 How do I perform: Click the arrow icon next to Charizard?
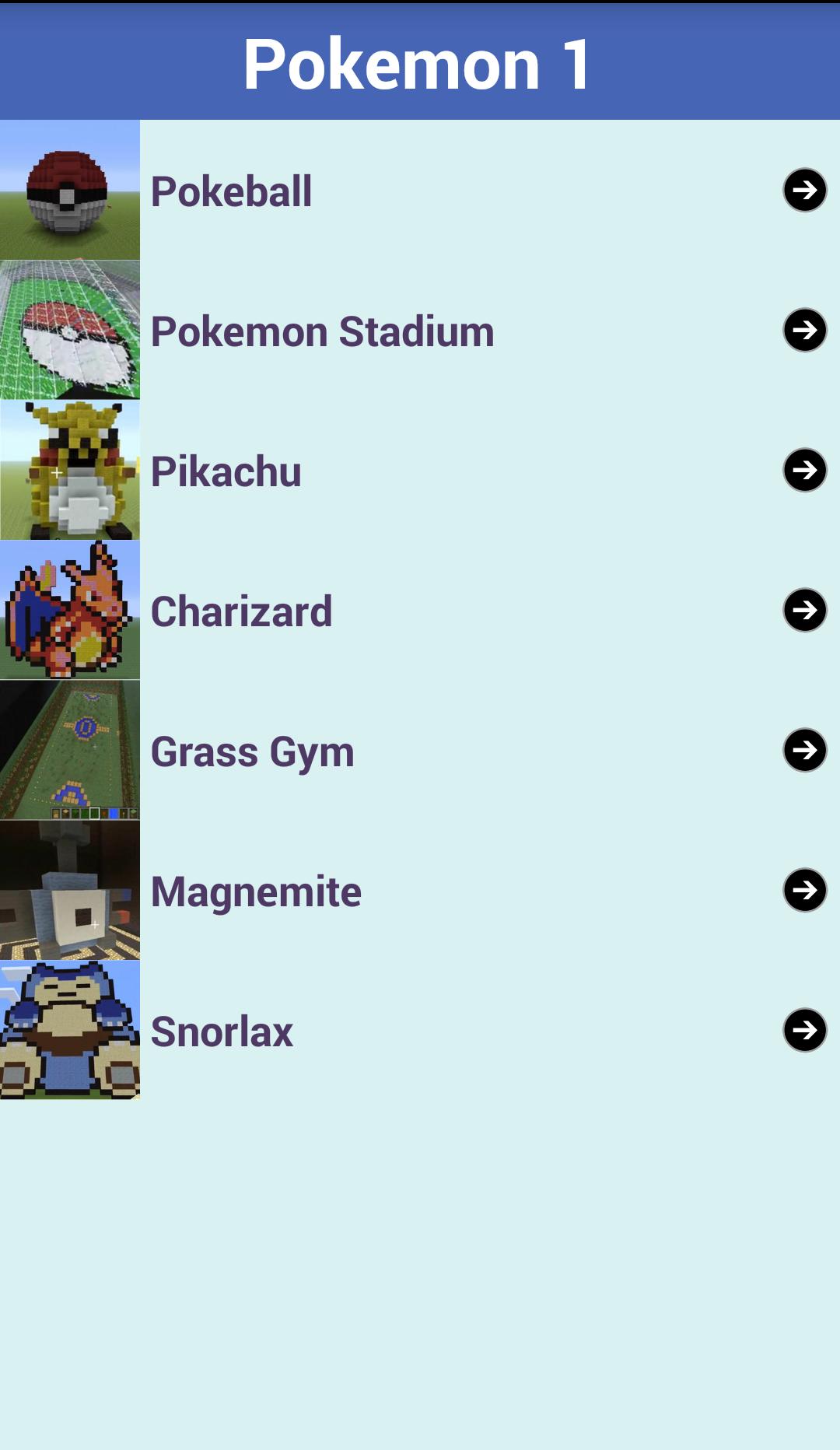[x=805, y=611]
